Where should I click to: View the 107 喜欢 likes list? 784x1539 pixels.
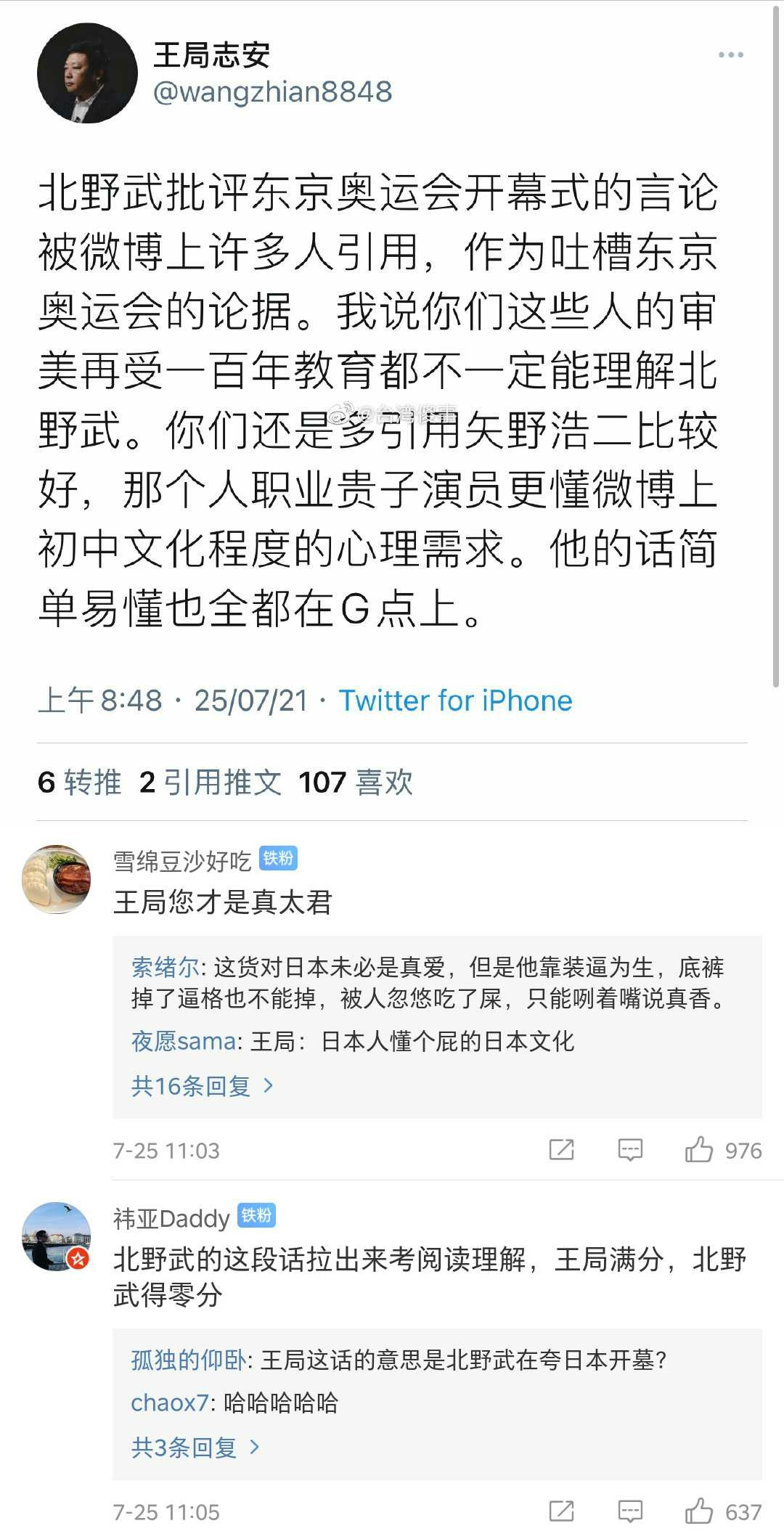(x=356, y=783)
